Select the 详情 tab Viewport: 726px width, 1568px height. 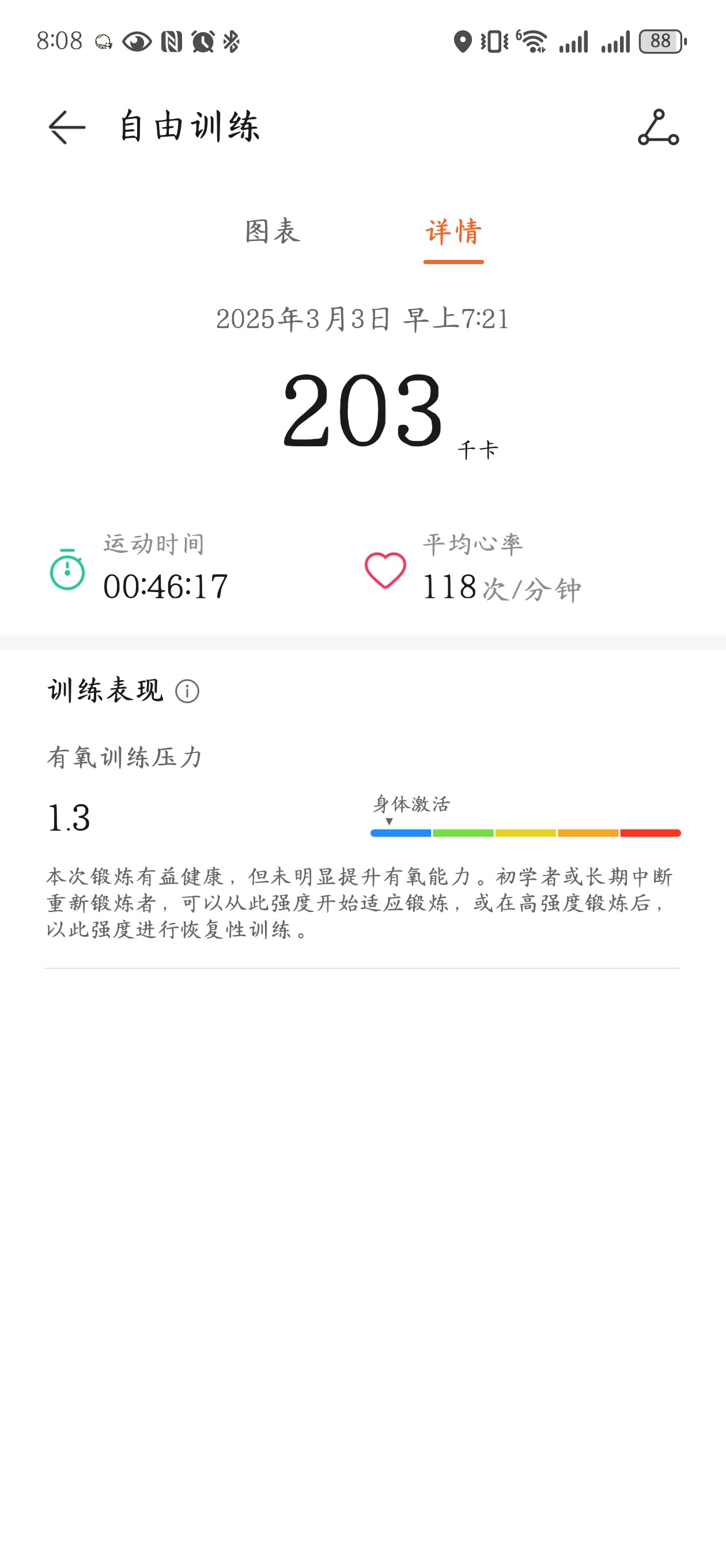[453, 232]
